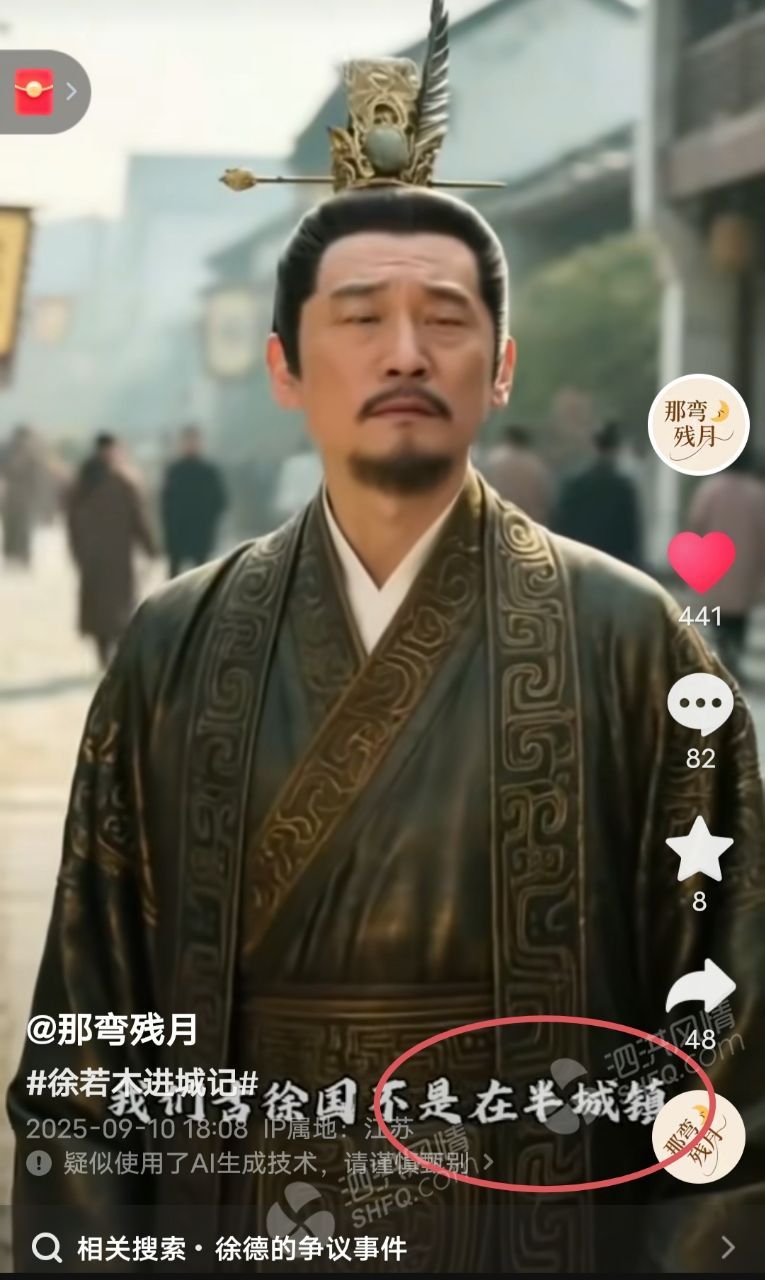Screen dimensions: 765x1280
Task: Open hashtag #徐若木进城记#
Action: [142, 1082]
